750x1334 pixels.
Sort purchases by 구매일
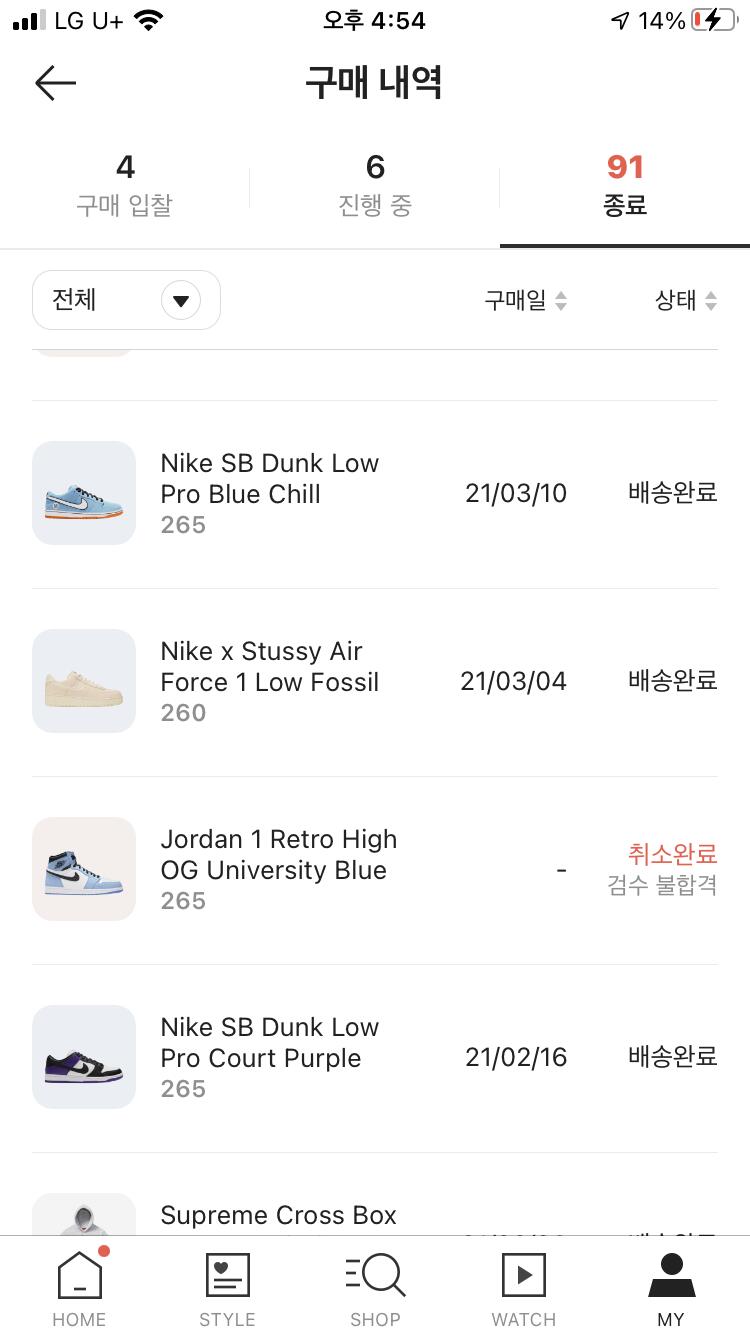(525, 300)
